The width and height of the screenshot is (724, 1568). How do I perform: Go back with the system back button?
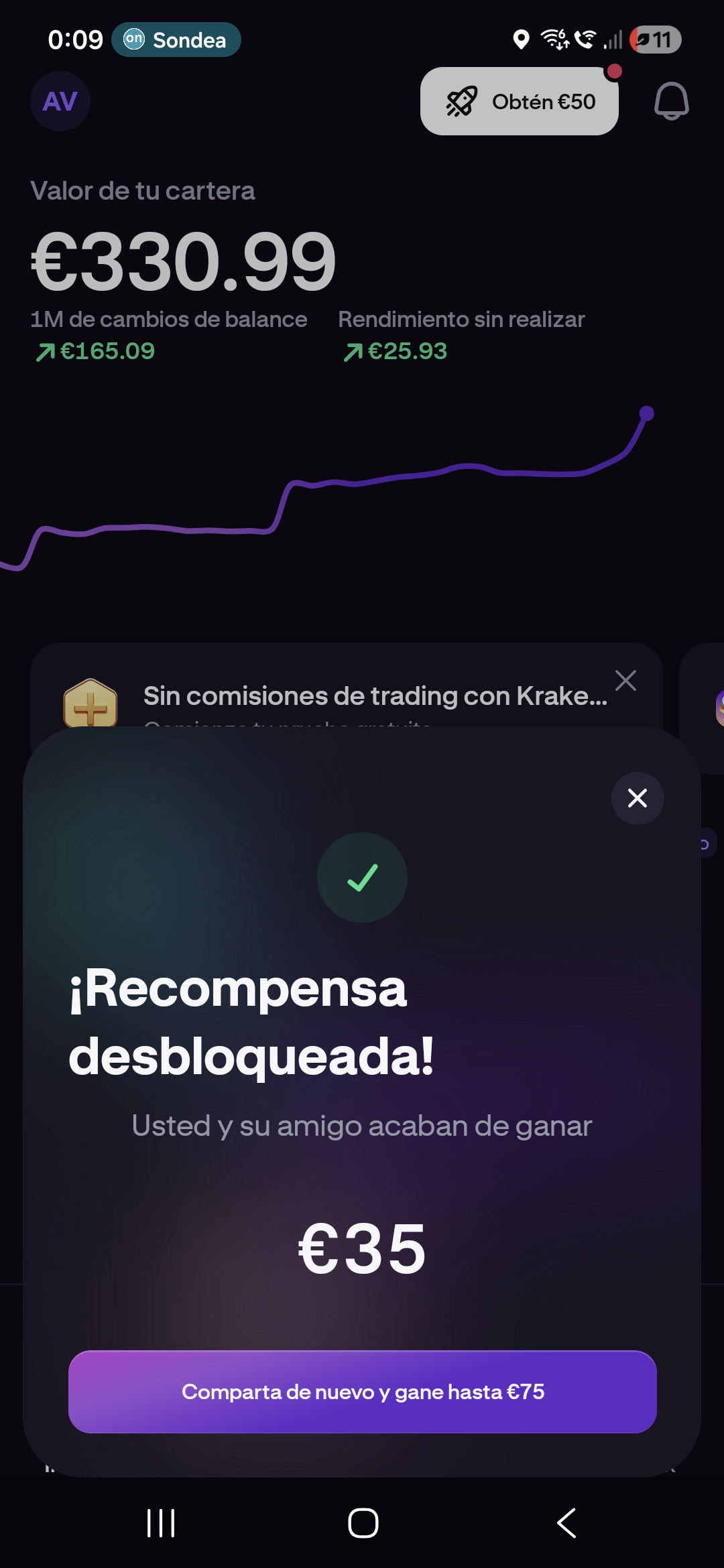click(566, 1523)
